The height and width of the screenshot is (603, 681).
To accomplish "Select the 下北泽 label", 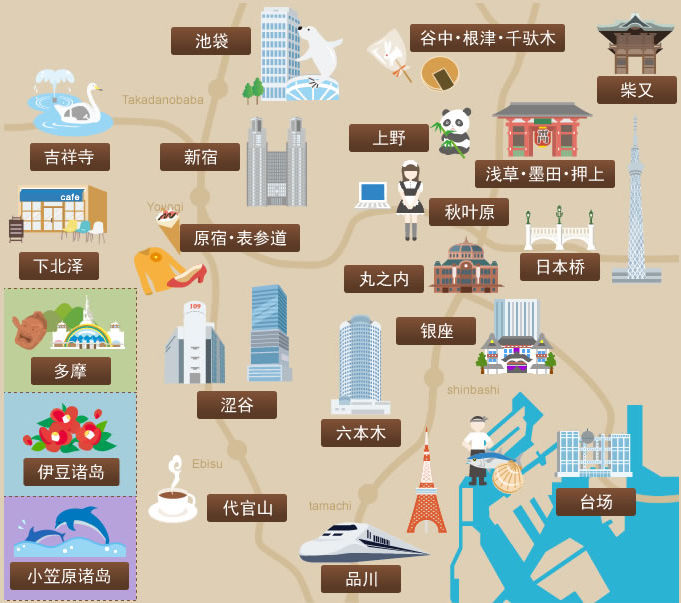I will pos(59,266).
